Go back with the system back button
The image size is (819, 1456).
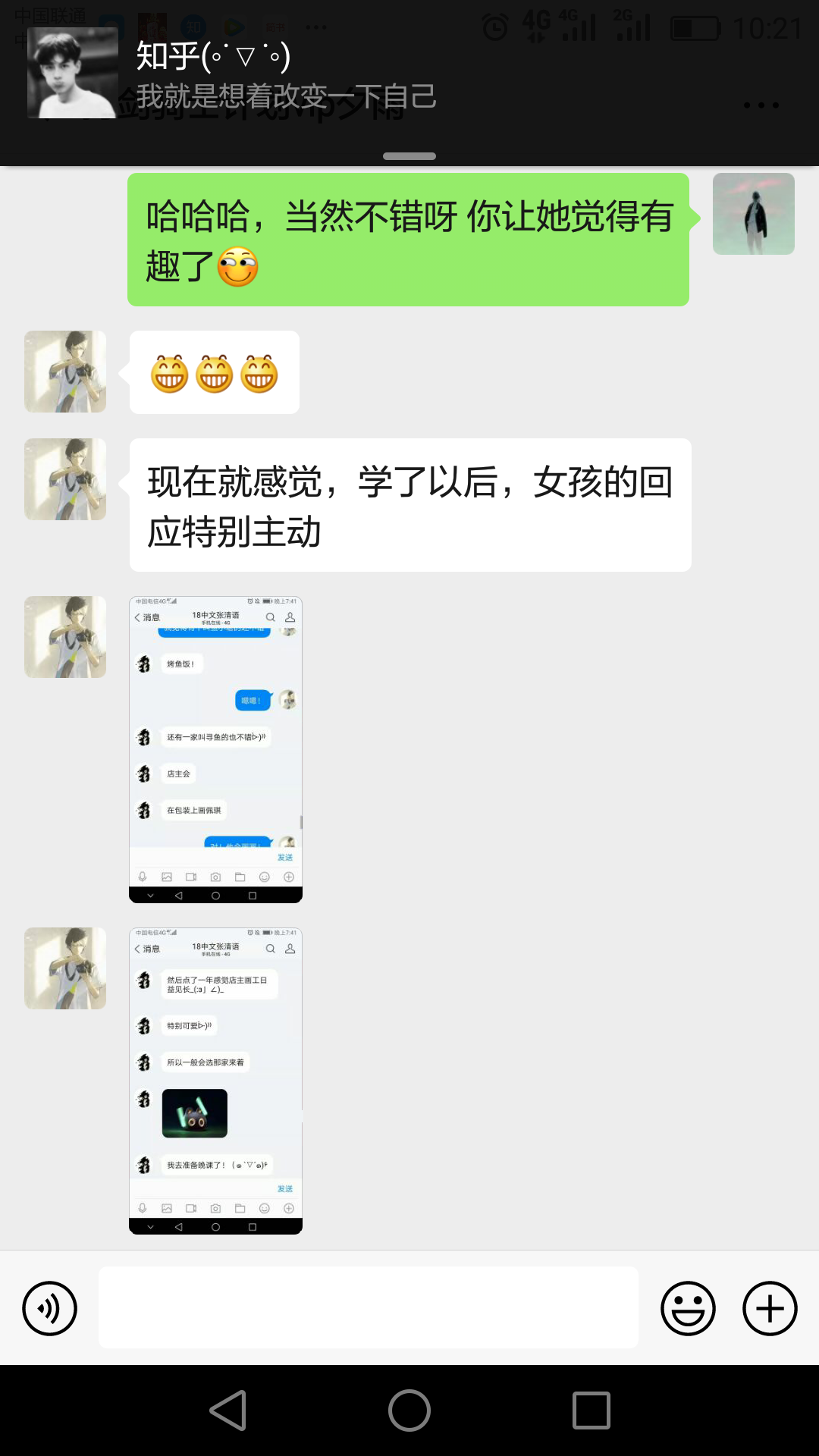[227, 1410]
